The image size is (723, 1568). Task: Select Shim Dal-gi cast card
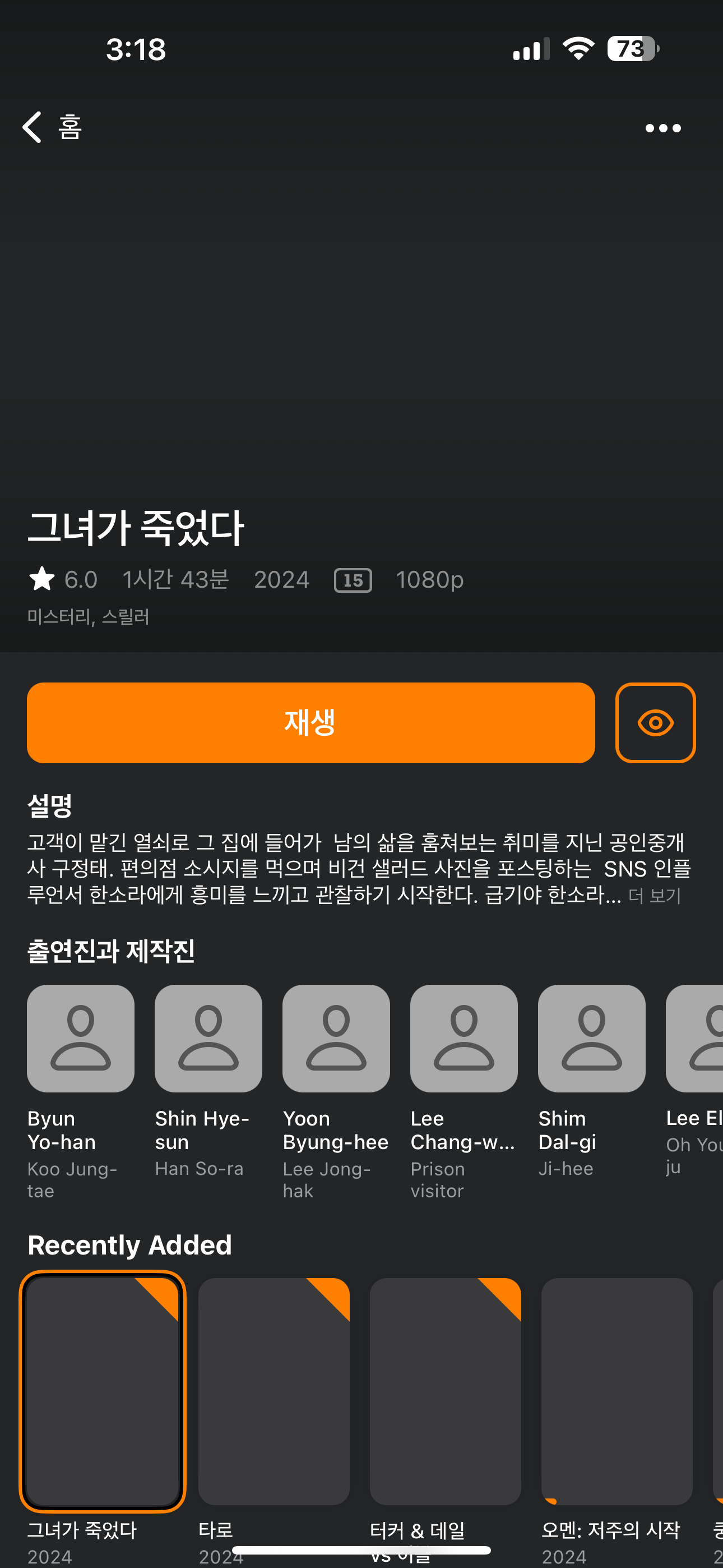(591, 1039)
